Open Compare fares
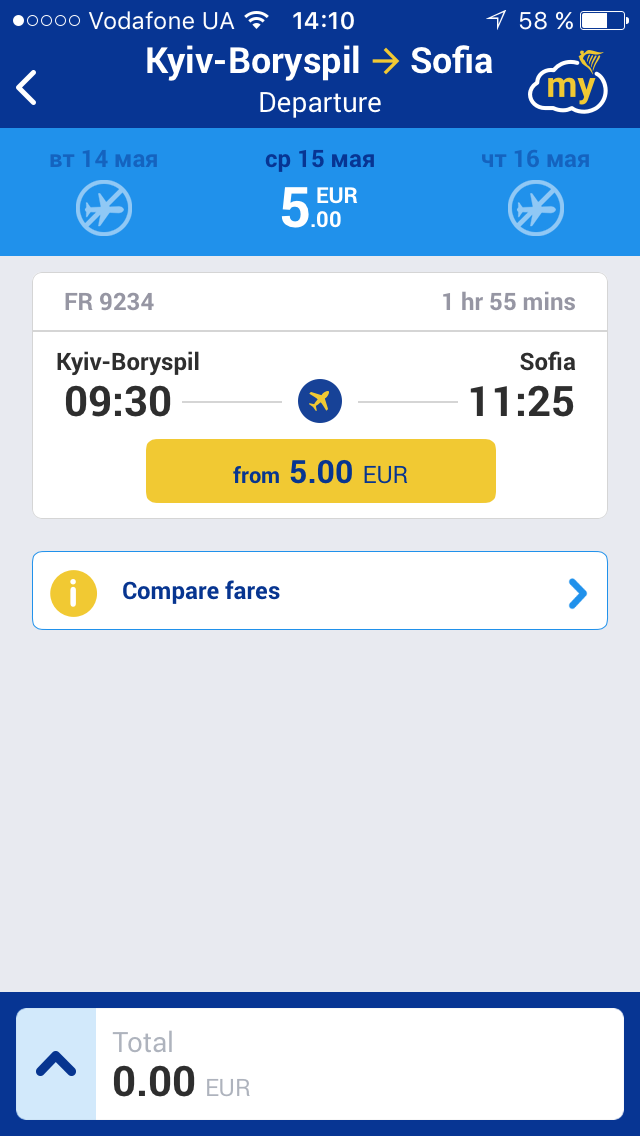This screenshot has height=1136, width=640. click(x=320, y=591)
